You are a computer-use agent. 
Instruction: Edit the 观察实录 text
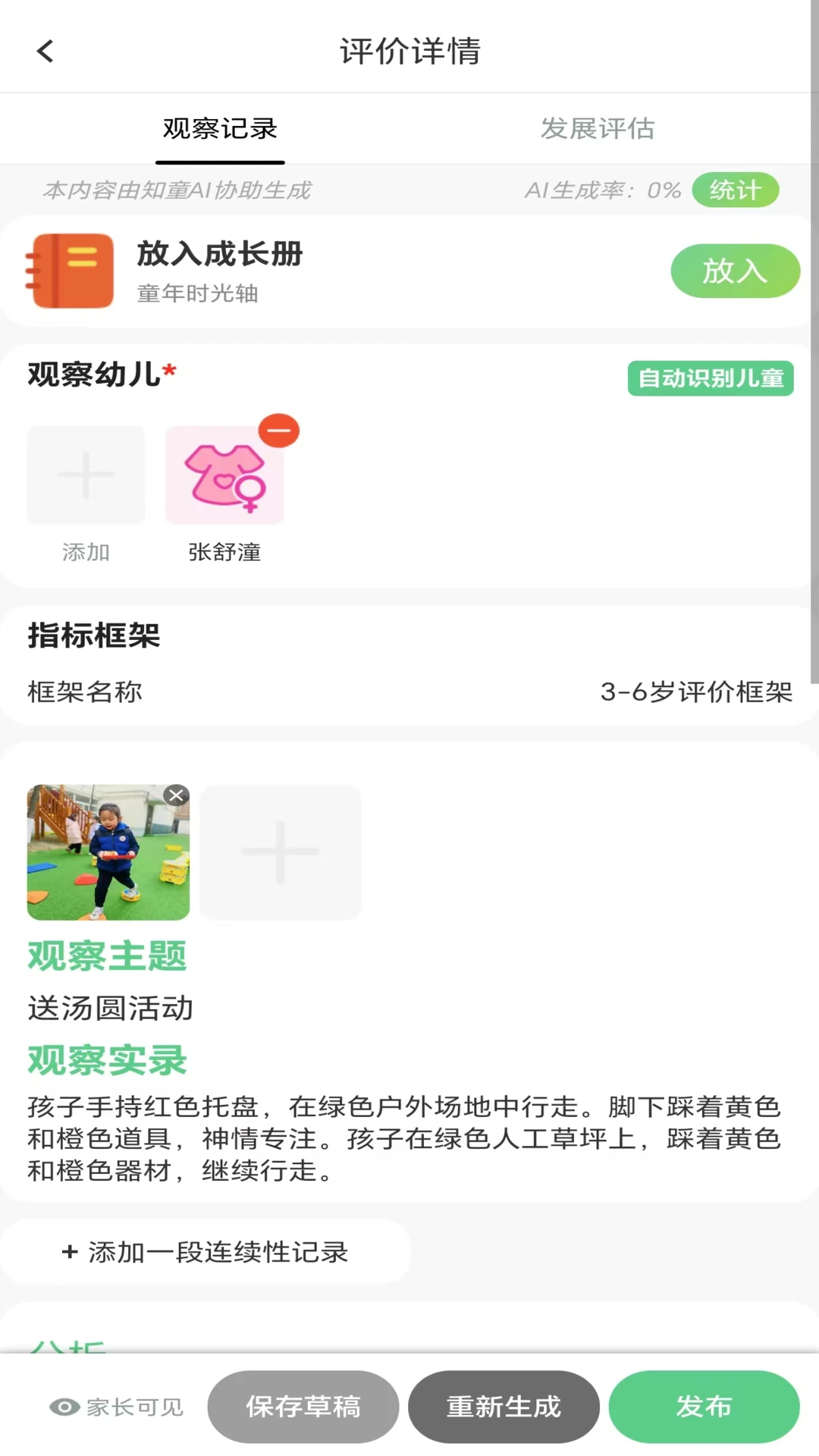[x=403, y=1138]
